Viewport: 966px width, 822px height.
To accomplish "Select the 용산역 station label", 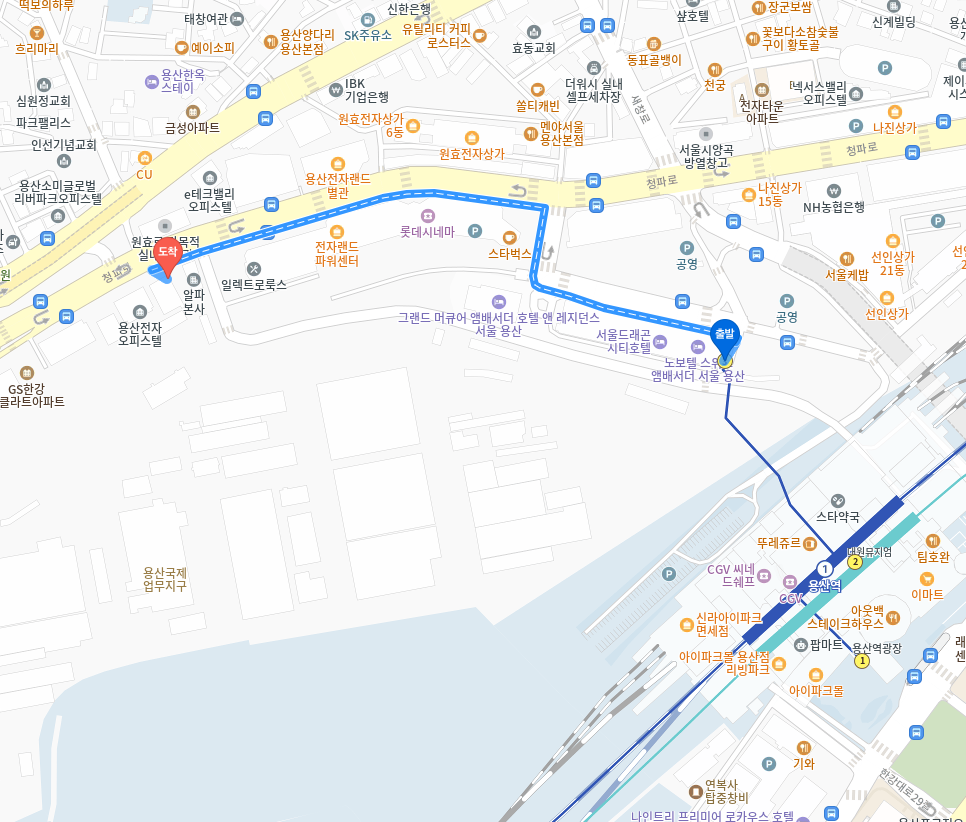I will click(x=825, y=586).
